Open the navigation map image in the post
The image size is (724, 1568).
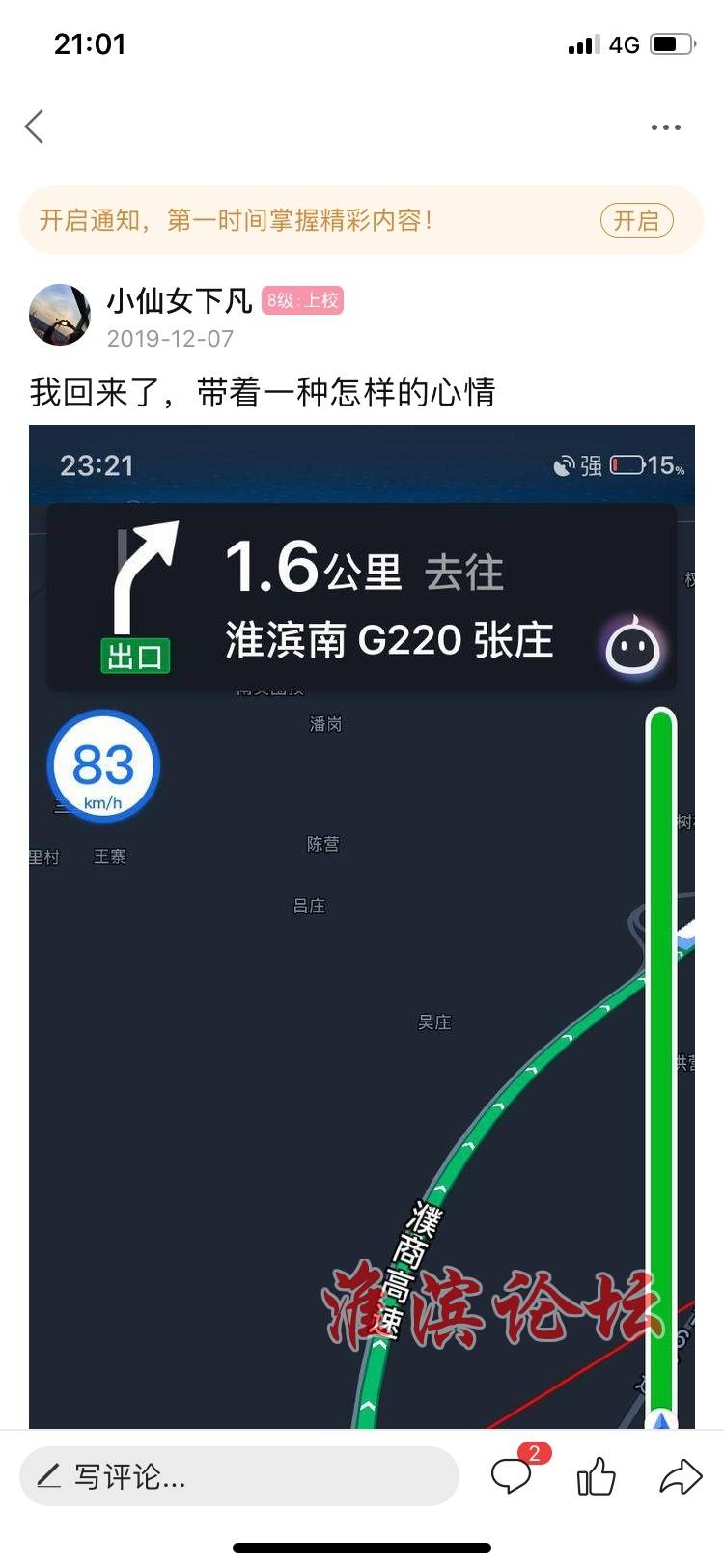[x=362, y=927]
